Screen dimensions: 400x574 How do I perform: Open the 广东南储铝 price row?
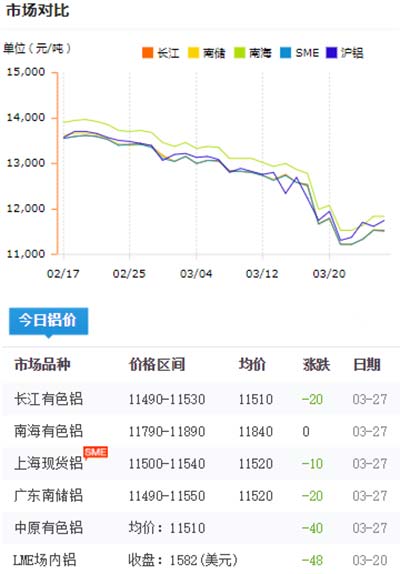[201, 496]
